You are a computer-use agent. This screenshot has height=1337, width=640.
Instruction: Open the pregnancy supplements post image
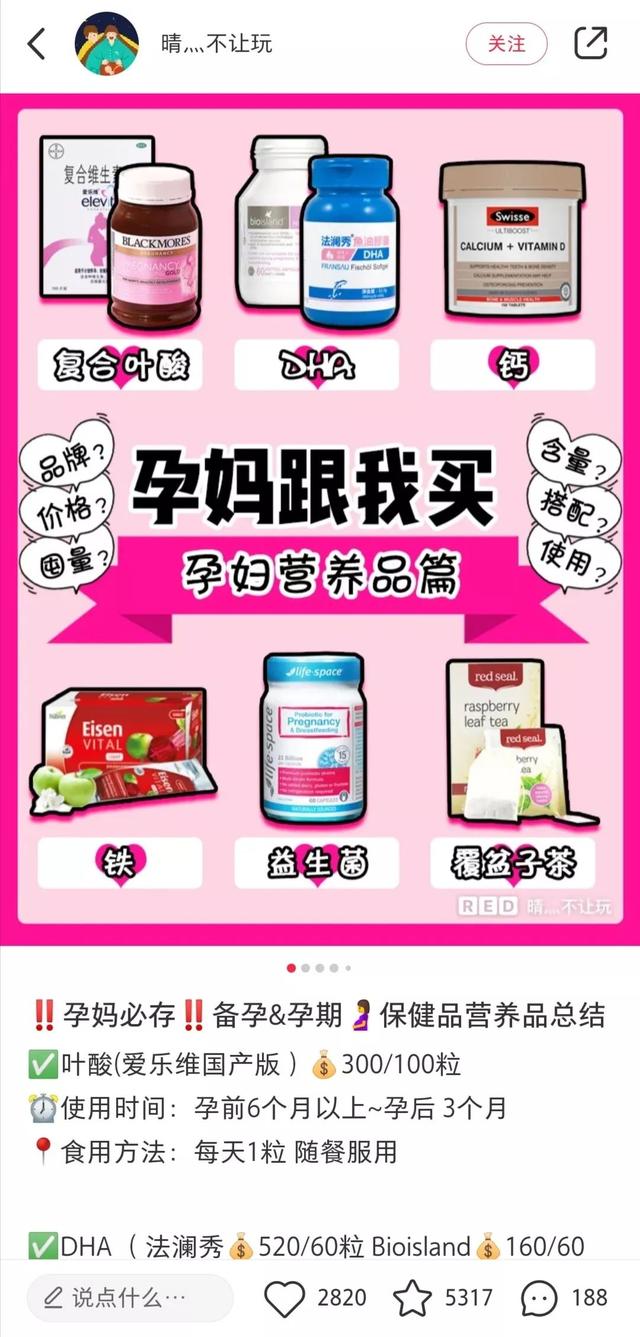320,520
